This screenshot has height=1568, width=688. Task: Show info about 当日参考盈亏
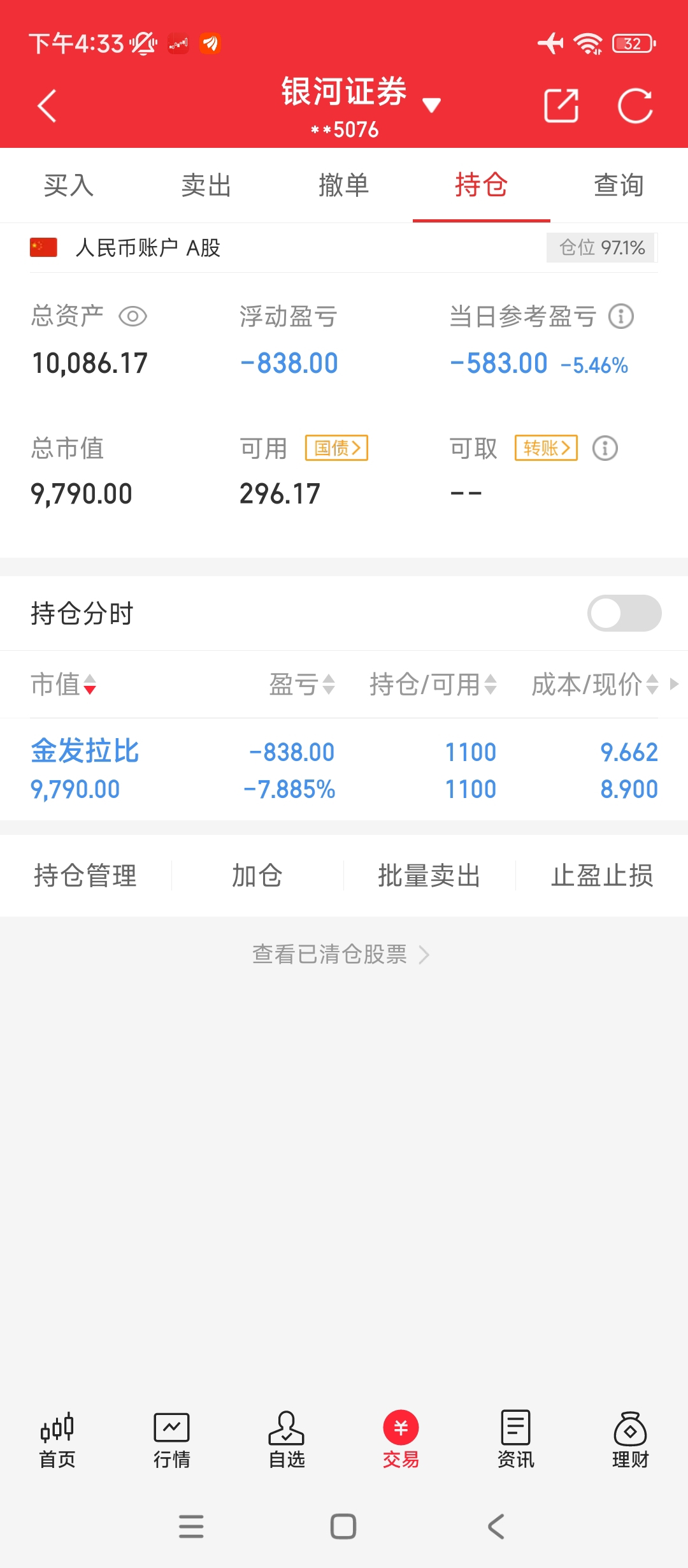(621, 316)
